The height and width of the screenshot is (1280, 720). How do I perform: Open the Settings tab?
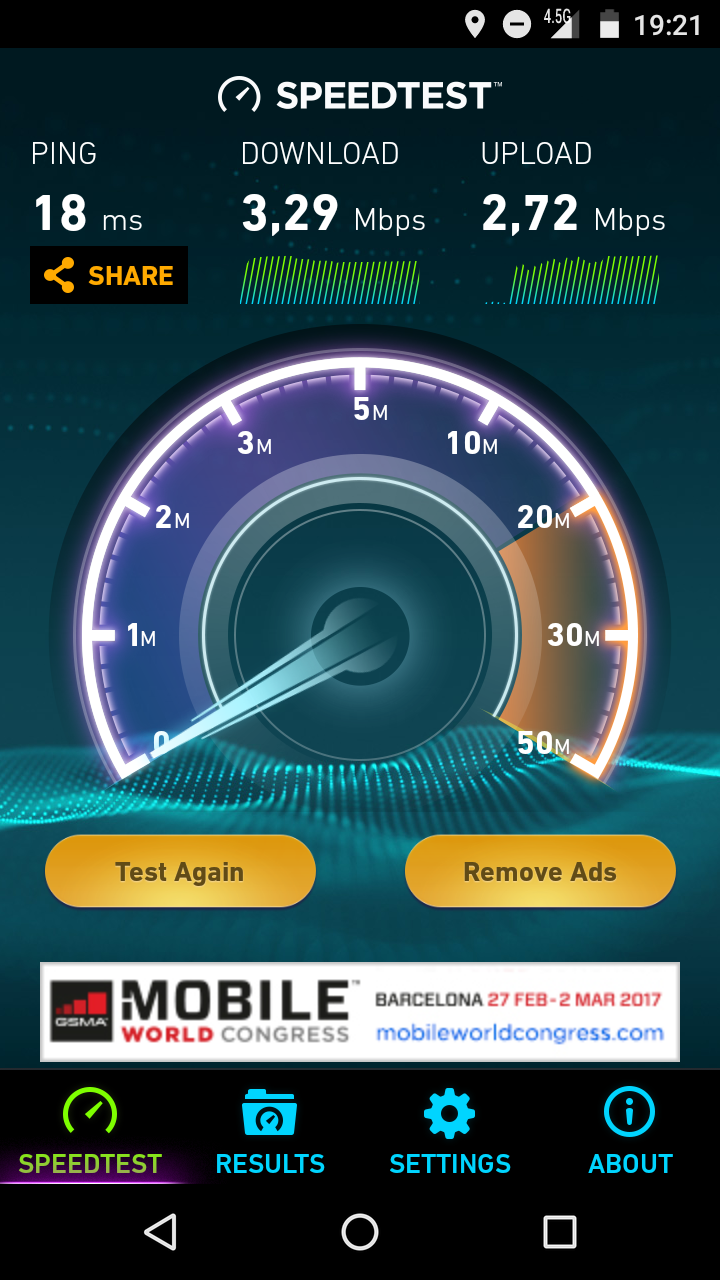450,1131
